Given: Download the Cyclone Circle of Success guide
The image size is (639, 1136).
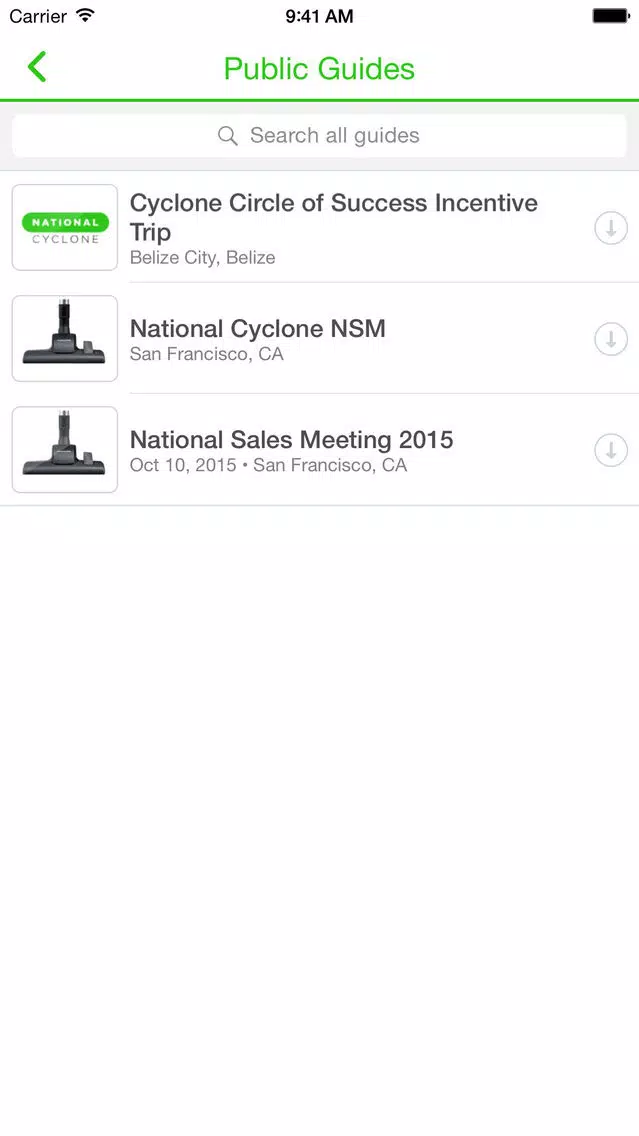Looking at the screenshot, I should coord(611,228).
